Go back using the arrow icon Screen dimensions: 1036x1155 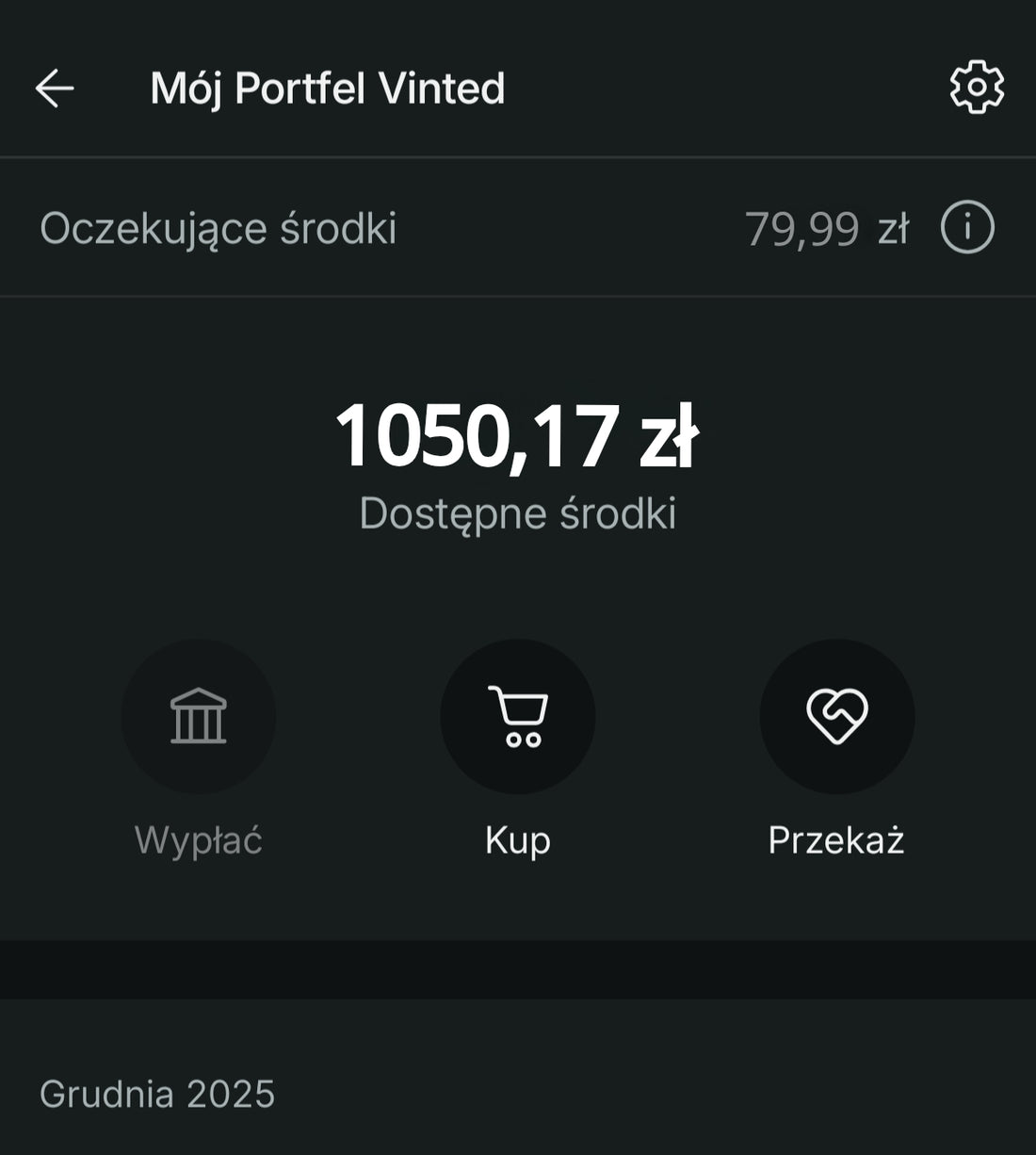click(55, 89)
